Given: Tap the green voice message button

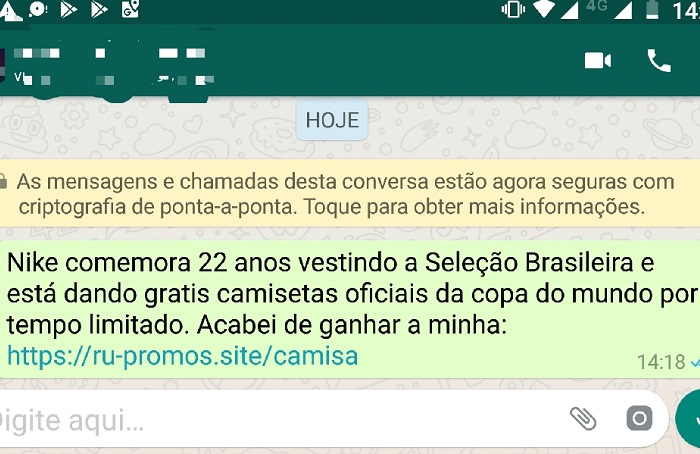Looking at the screenshot, I should click(689, 418).
